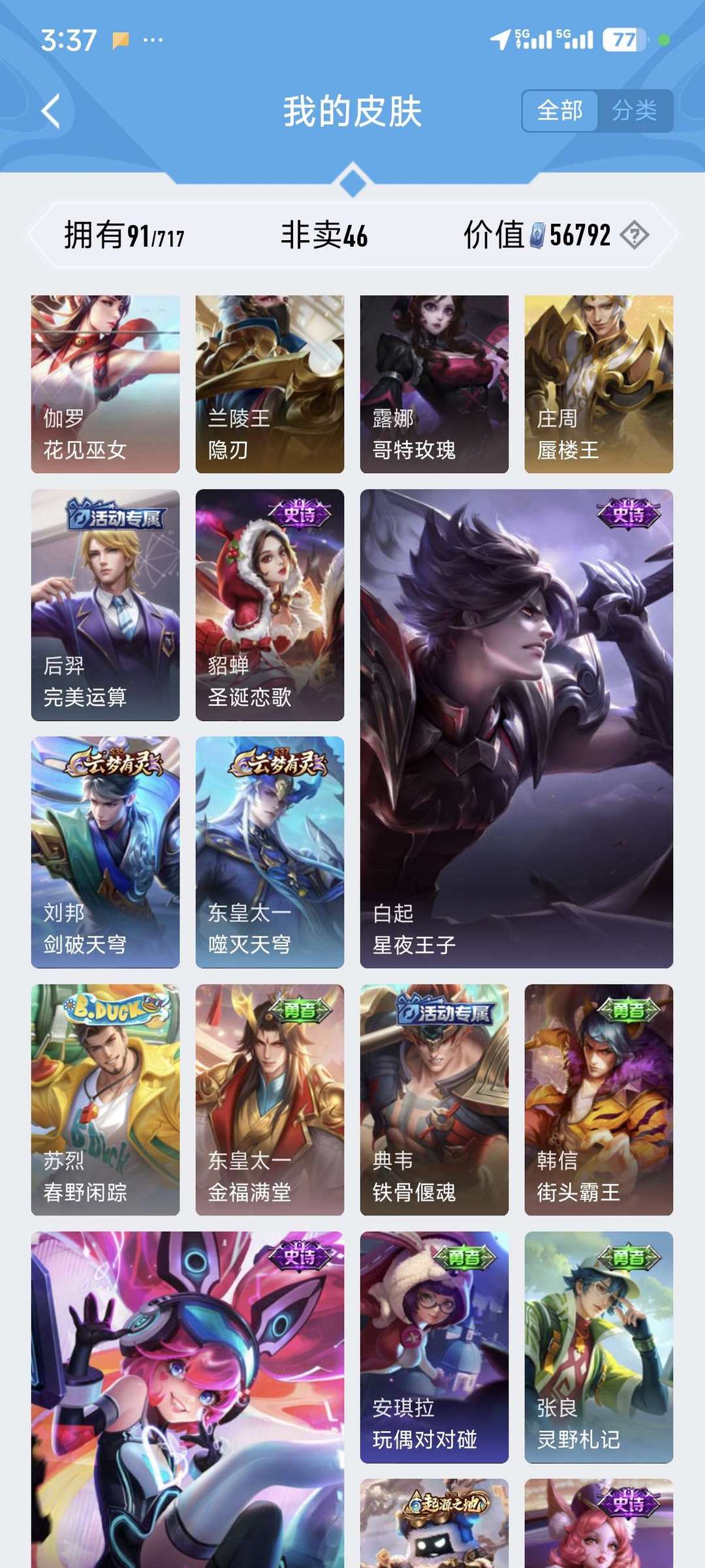Open 兰陵王 隐刃 skin card
The width and height of the screenshot is (705, 1568).
[x=270, y=384]
